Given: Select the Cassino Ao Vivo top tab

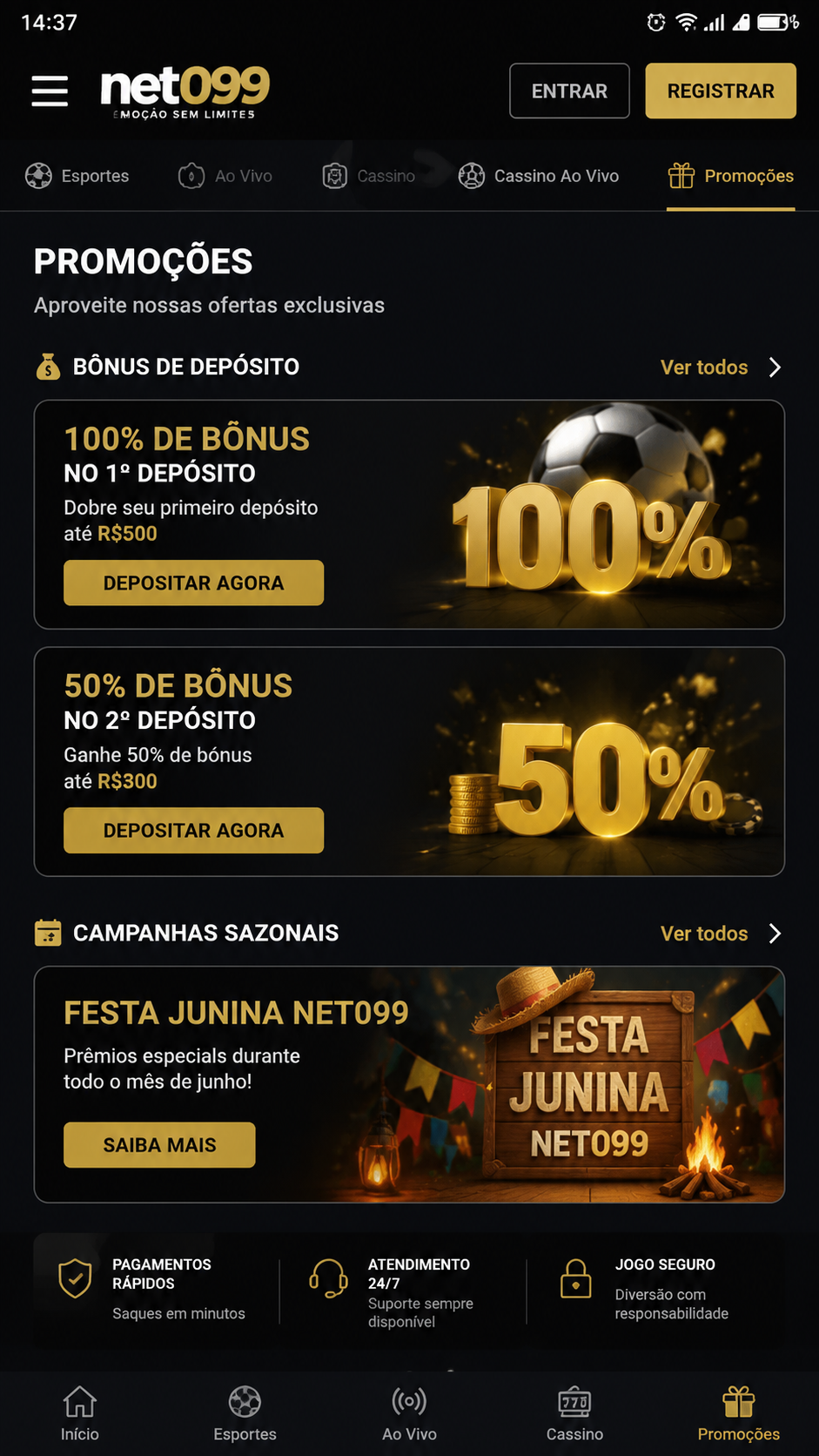Looking at the screenshot, I should coord(539,176).
